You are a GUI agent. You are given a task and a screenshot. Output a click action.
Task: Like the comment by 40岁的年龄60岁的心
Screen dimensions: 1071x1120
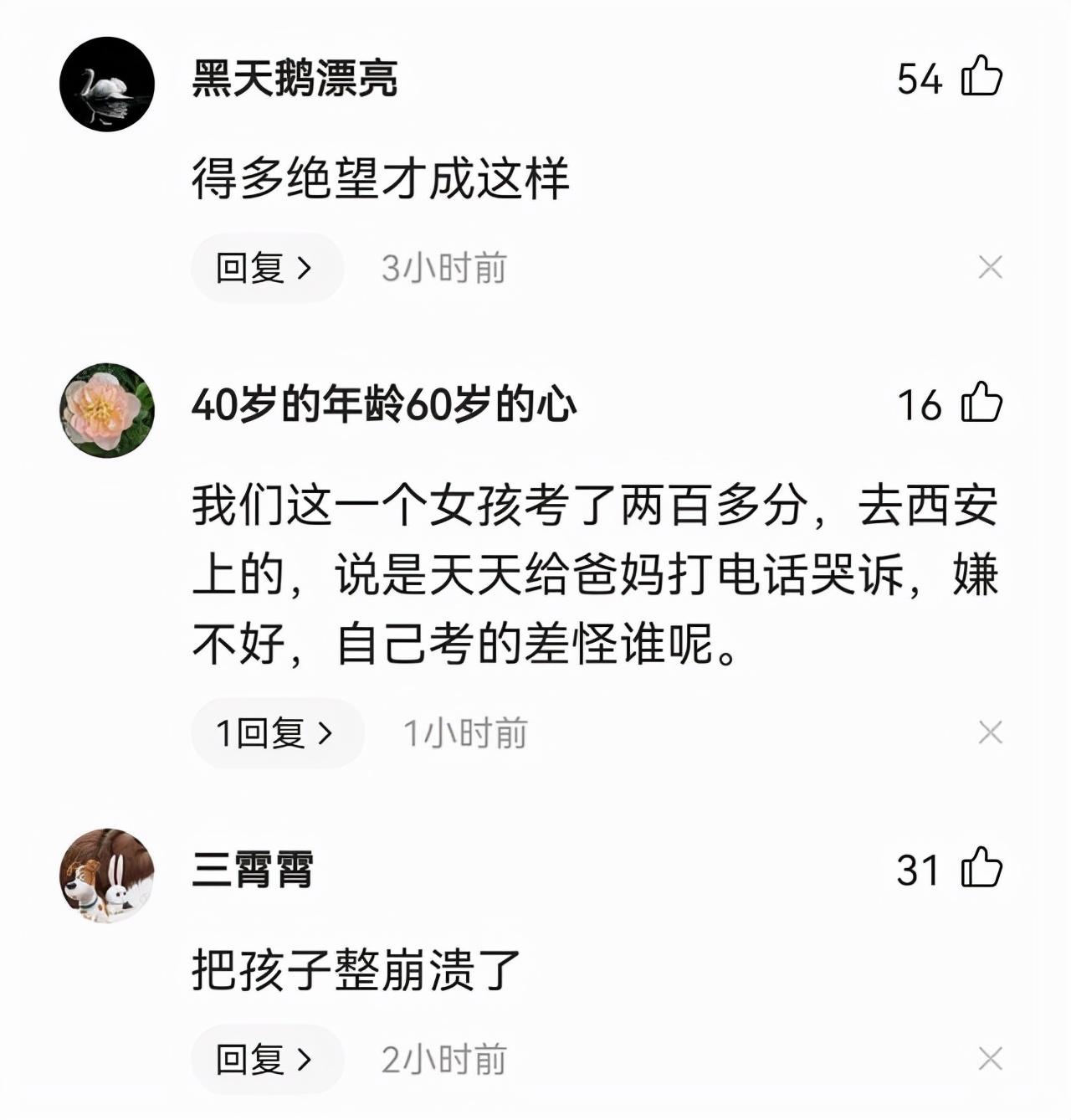[981, 403]
